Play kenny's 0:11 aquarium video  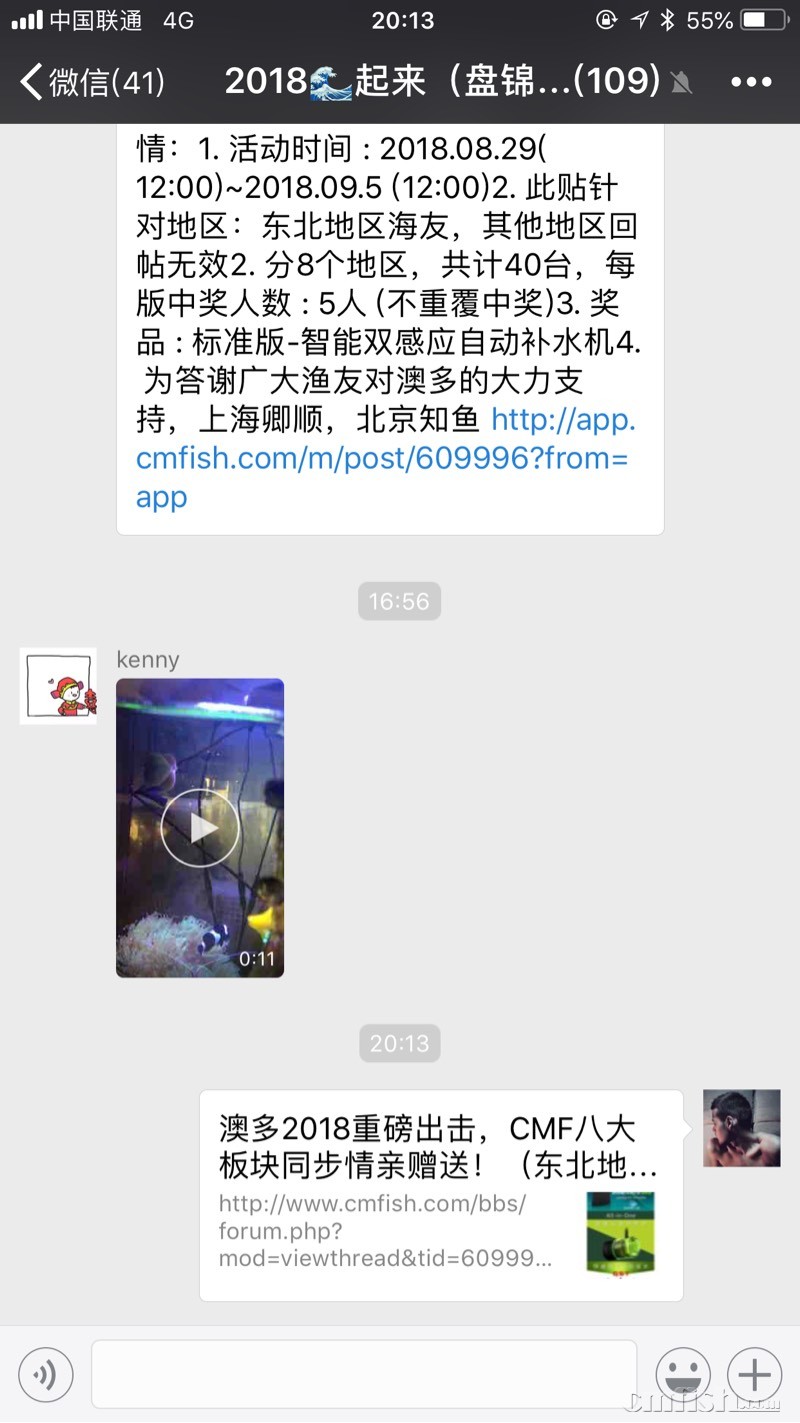200,828
